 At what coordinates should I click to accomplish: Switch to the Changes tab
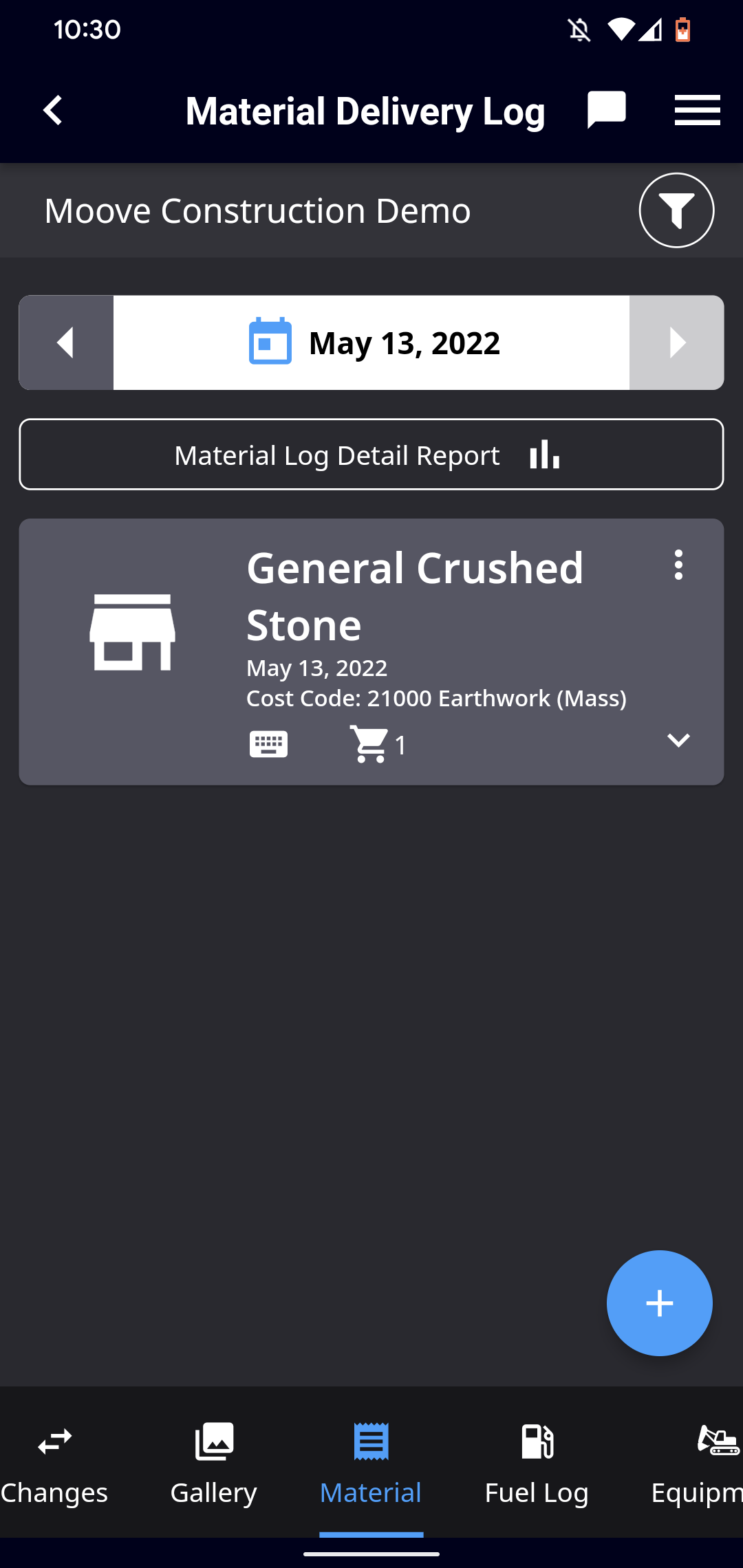point(54,1463)
